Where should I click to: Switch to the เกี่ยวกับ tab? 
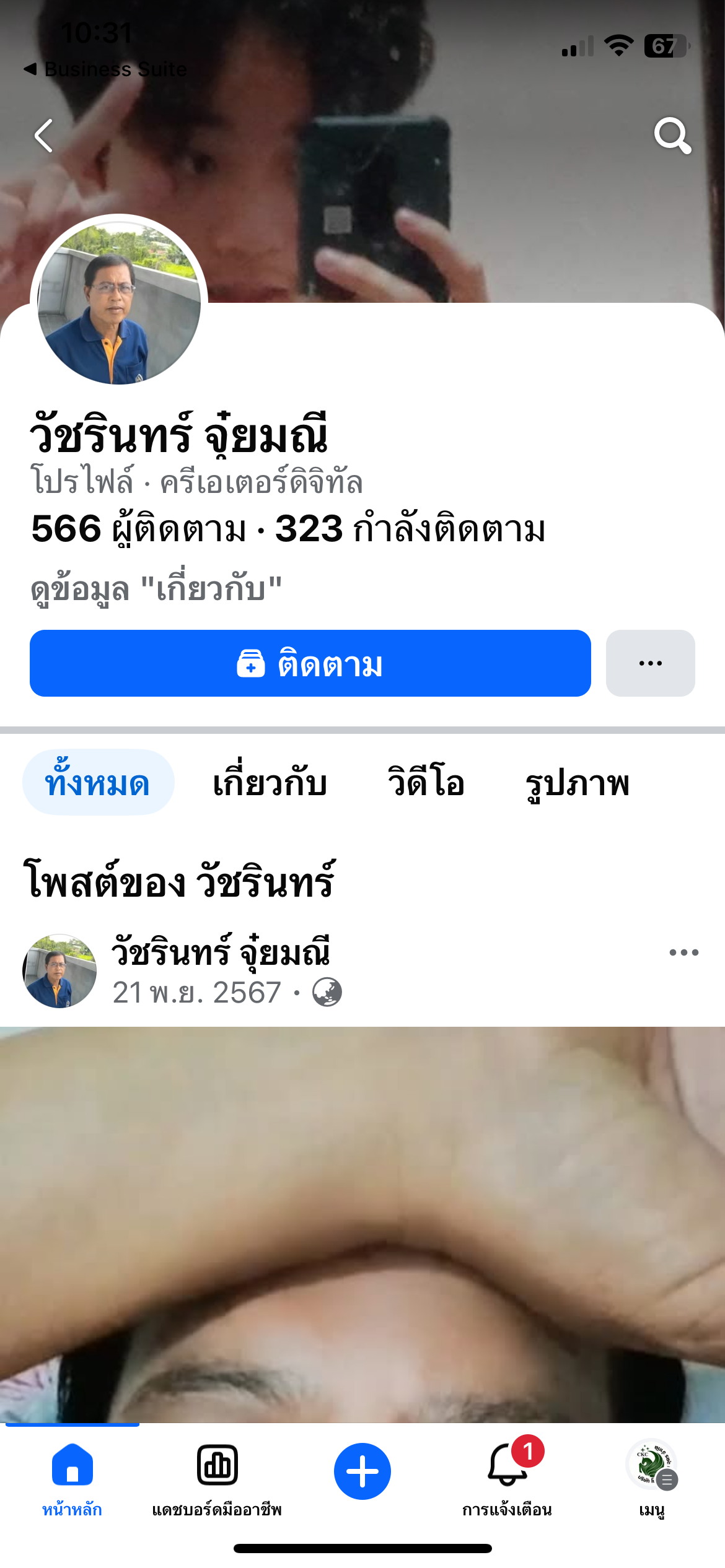tap(270, 783)
